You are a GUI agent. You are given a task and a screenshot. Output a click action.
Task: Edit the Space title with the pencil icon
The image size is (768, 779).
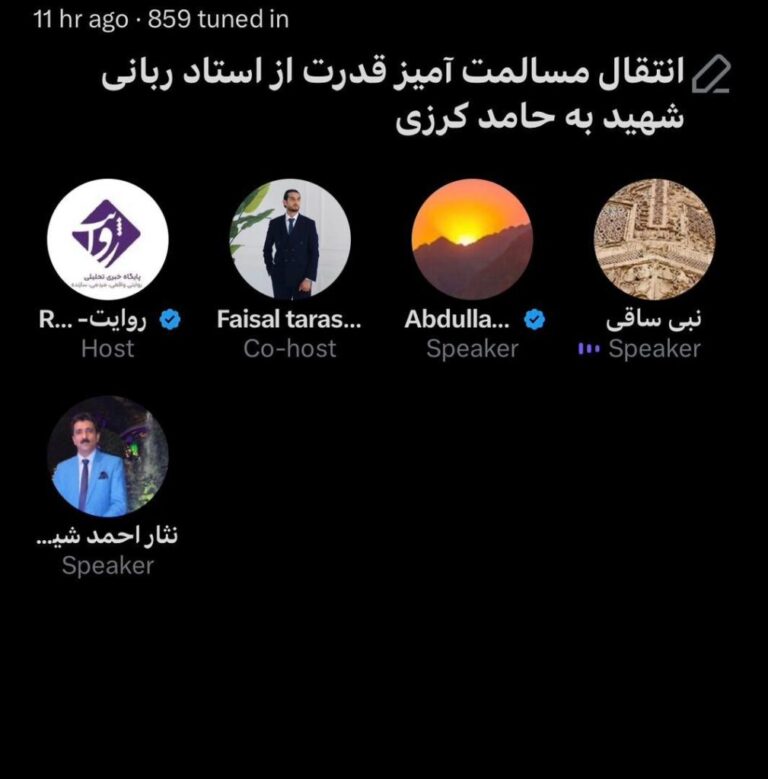712,74
